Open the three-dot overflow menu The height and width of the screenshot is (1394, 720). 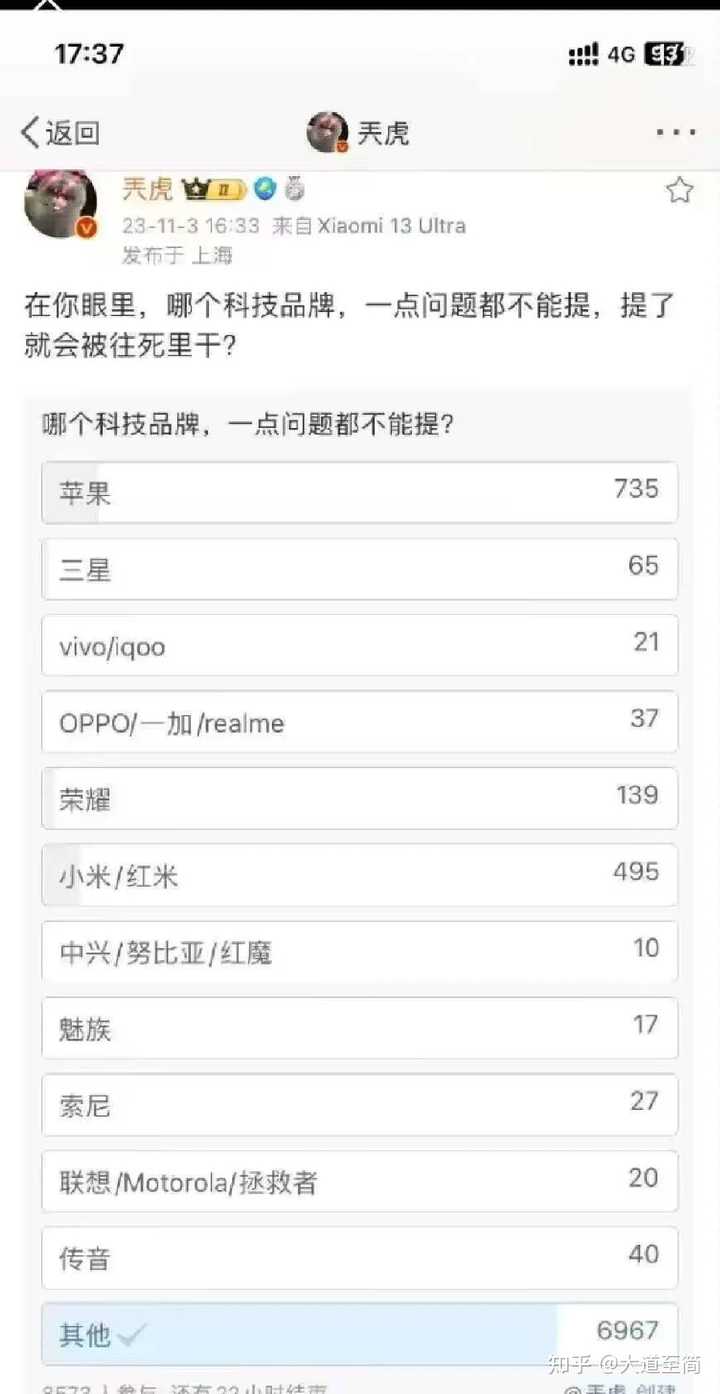coord(676,132)
